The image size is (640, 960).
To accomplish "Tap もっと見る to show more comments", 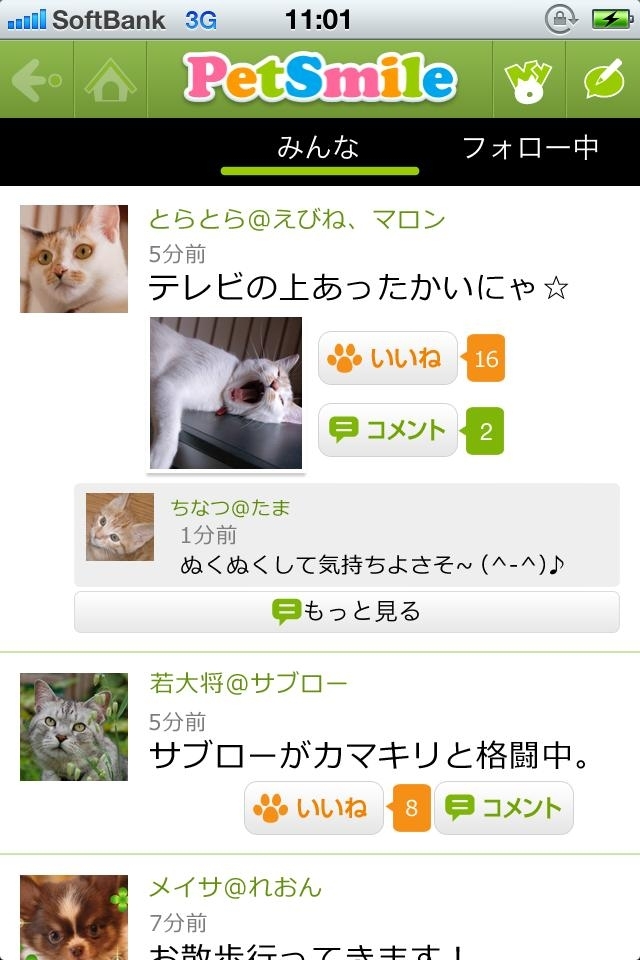I will click(346, 611).
